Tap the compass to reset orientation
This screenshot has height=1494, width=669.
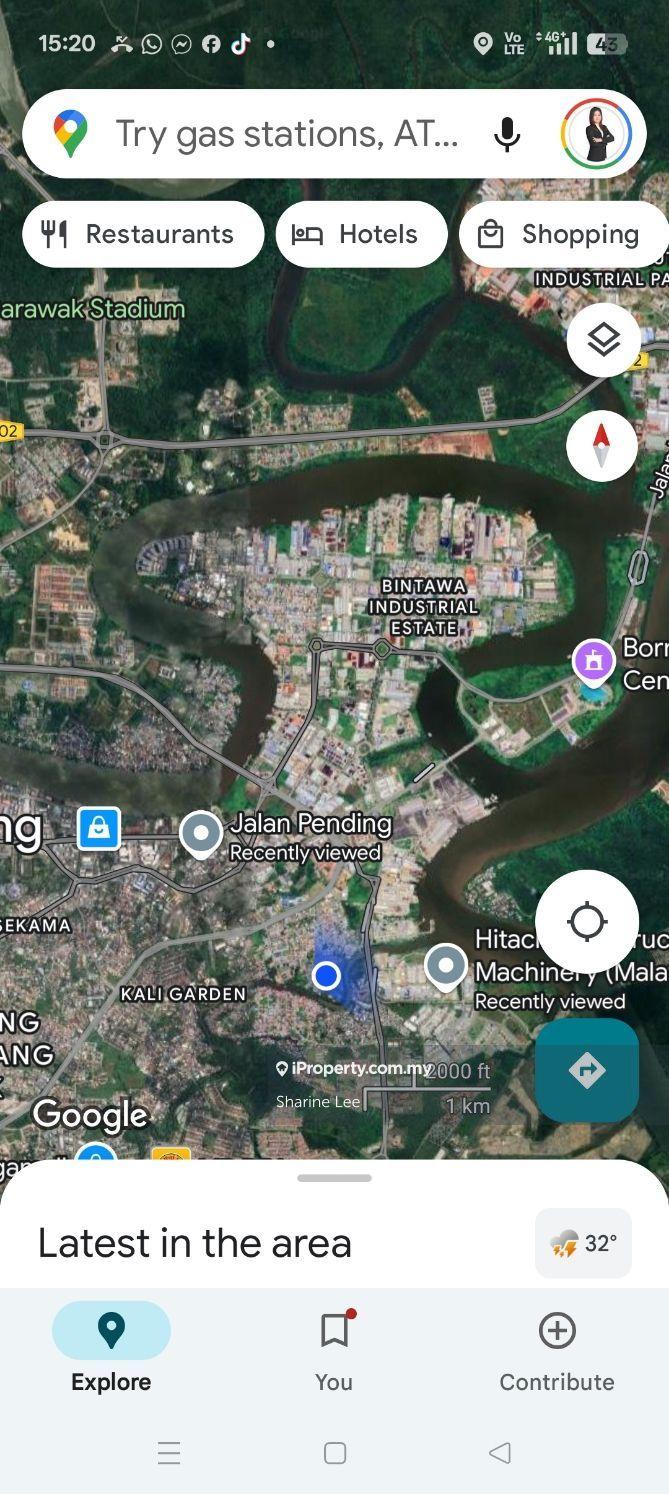[602, 446]
